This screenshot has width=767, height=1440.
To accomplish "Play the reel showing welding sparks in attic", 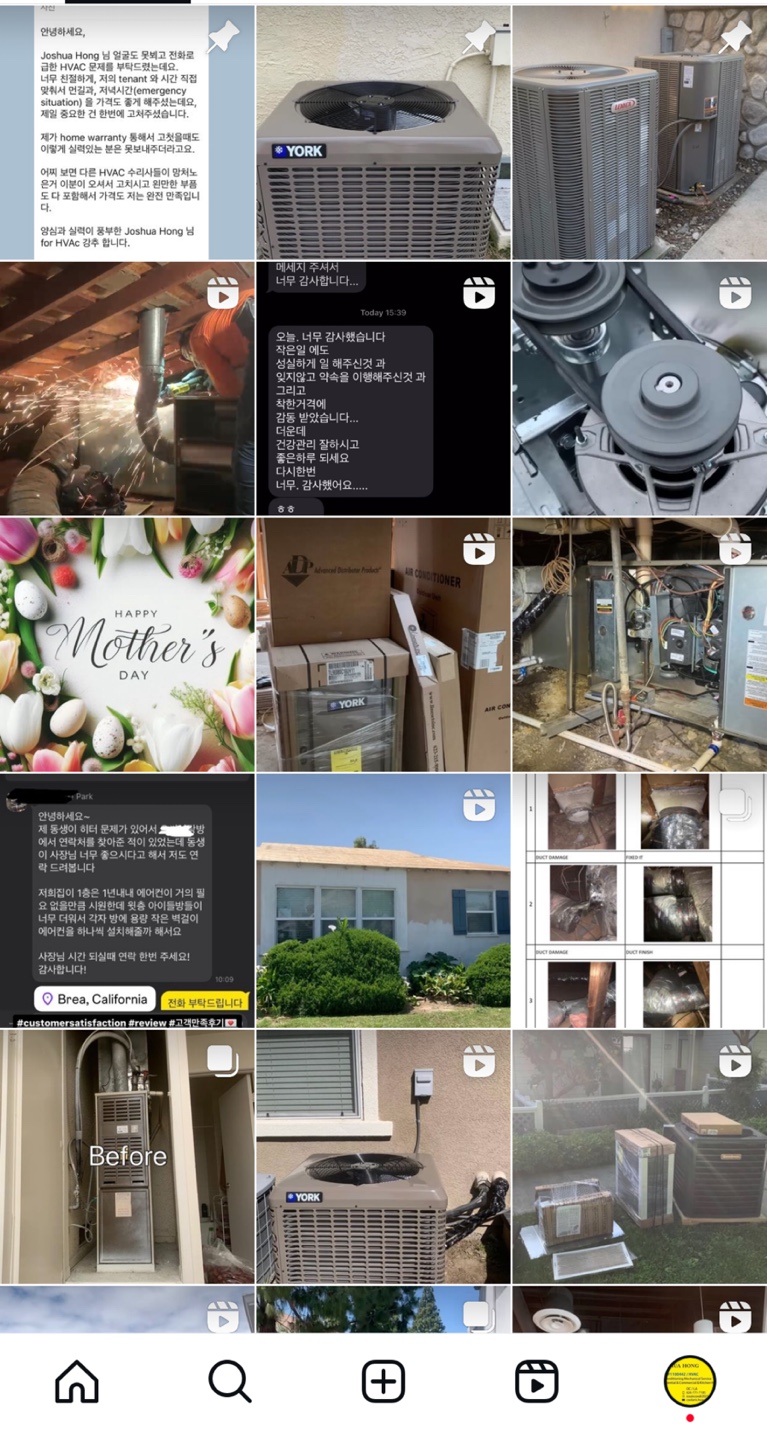I will coord(127,388).
